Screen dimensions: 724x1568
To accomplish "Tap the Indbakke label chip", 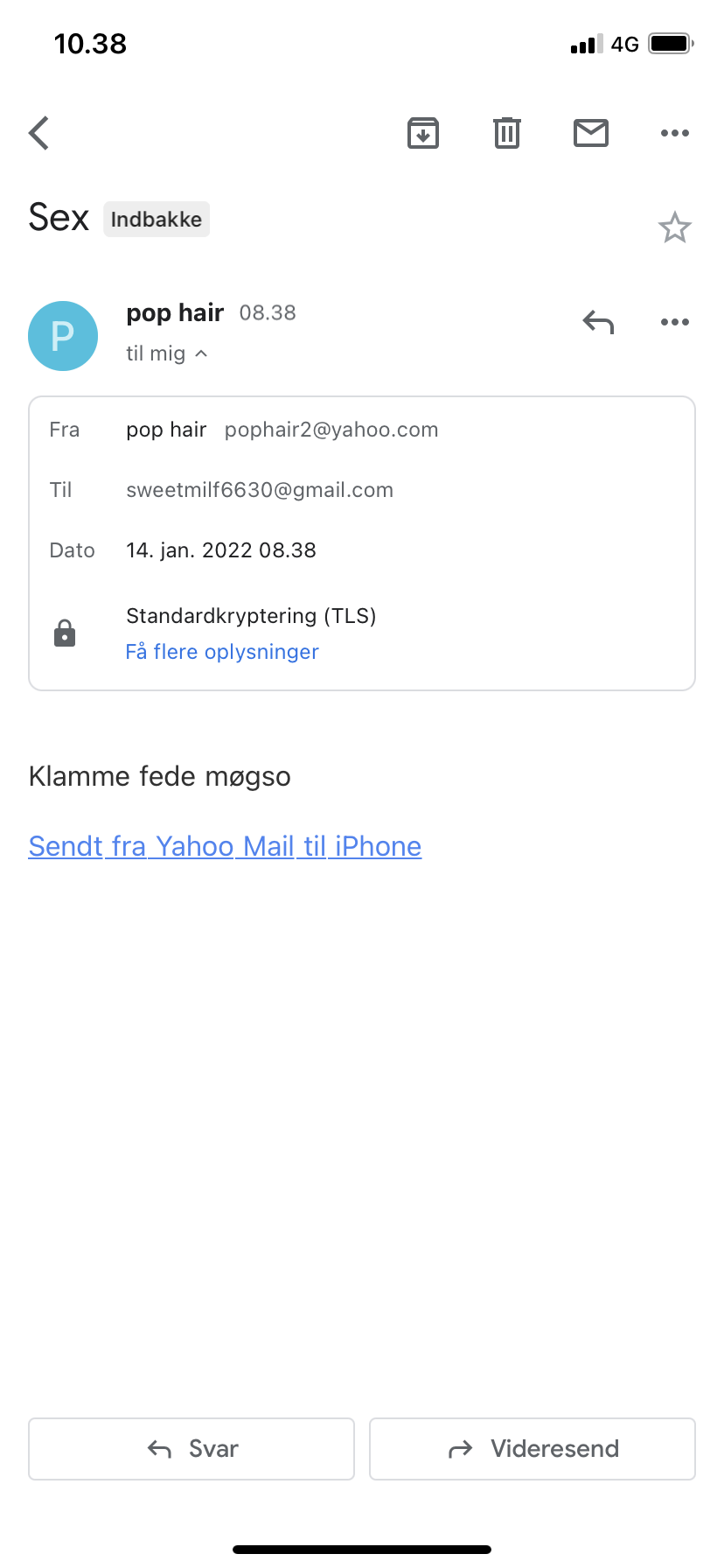I will (157, 219).
